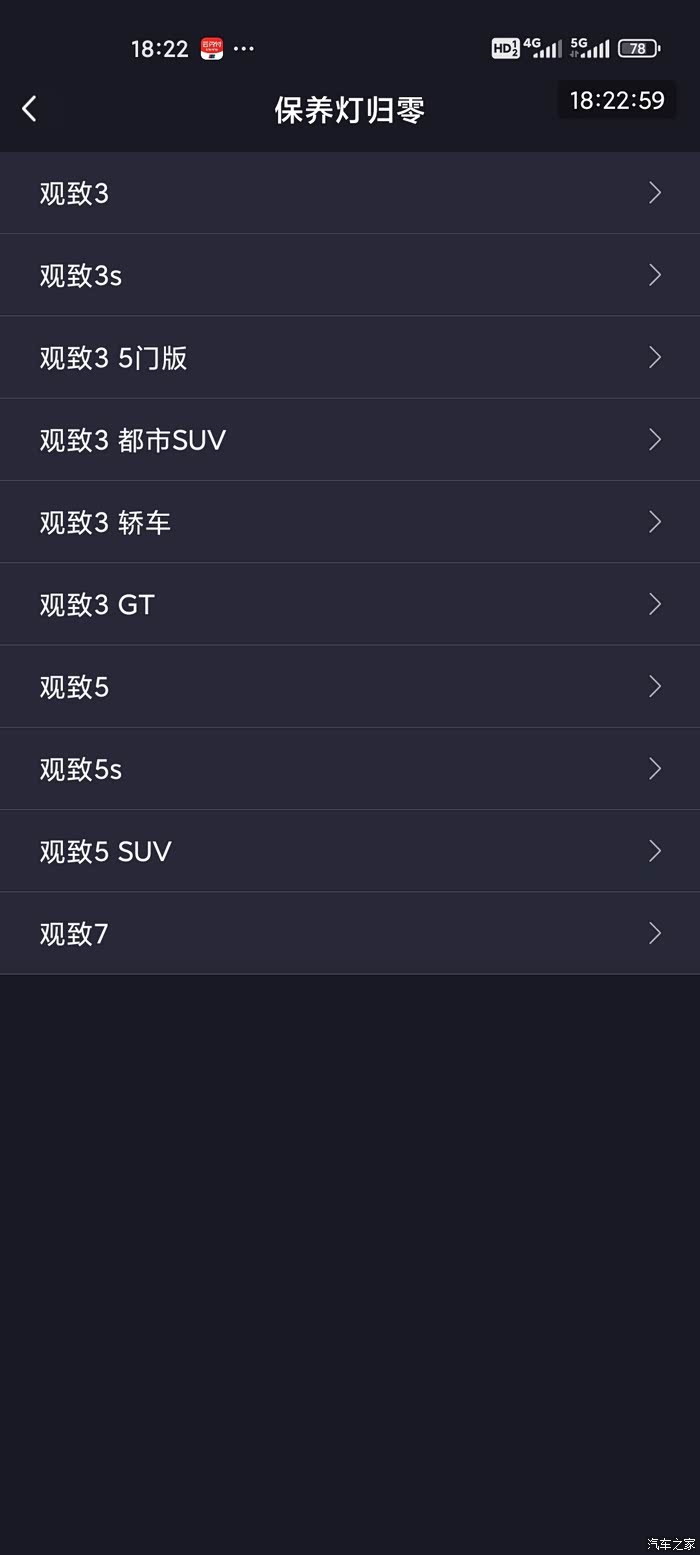Image resolution: width=700 pixels, height=1555 pixels.
Task: Open 观致3 都市SUV entry
Action: pos(349,440)
